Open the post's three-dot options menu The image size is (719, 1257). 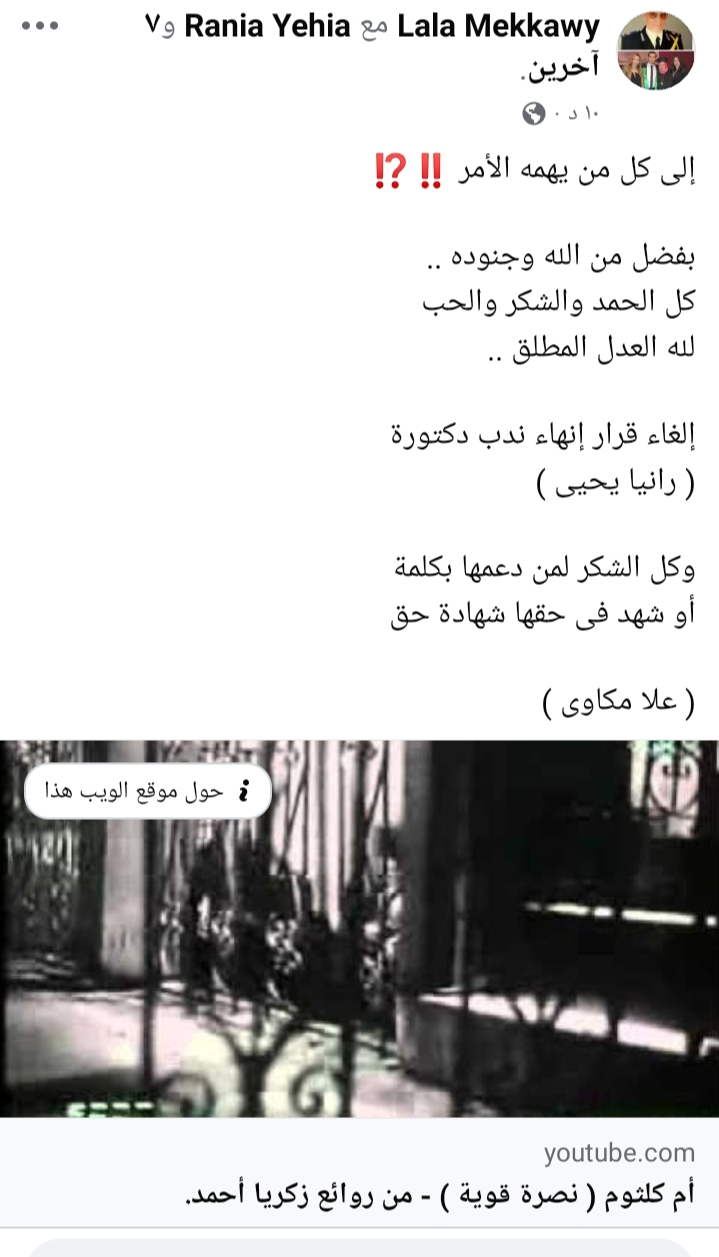point(40,26)
